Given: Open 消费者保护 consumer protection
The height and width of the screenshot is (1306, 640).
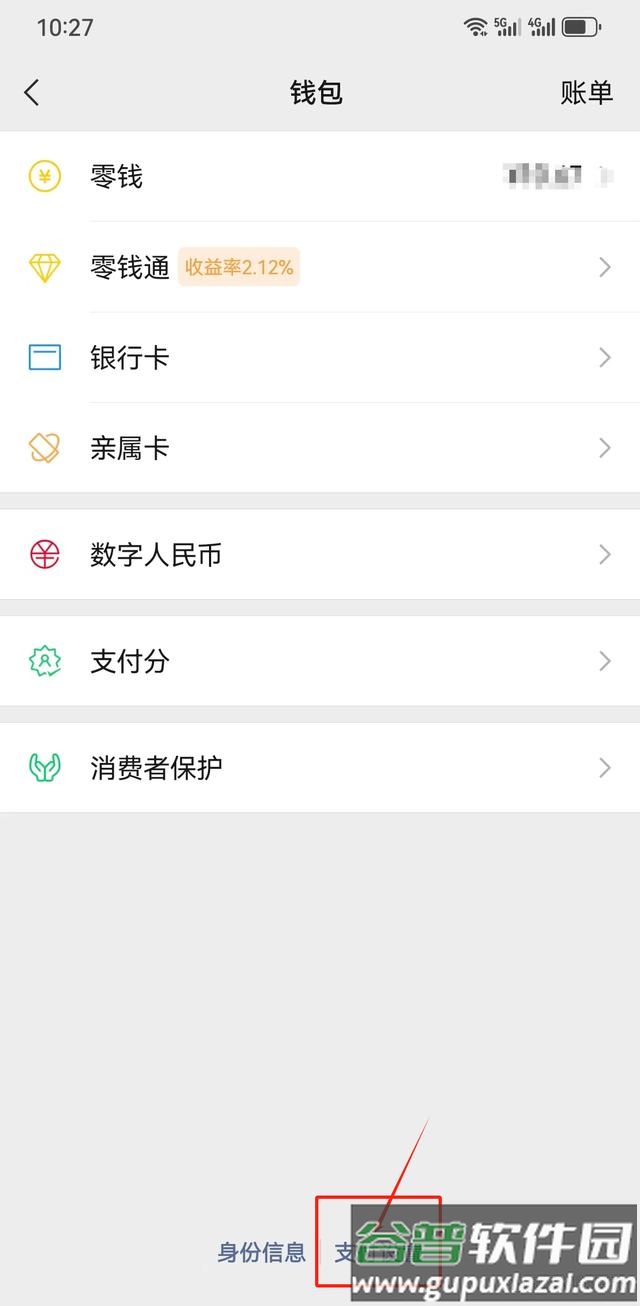Looking at the screenshot, I should pos(320,768).
